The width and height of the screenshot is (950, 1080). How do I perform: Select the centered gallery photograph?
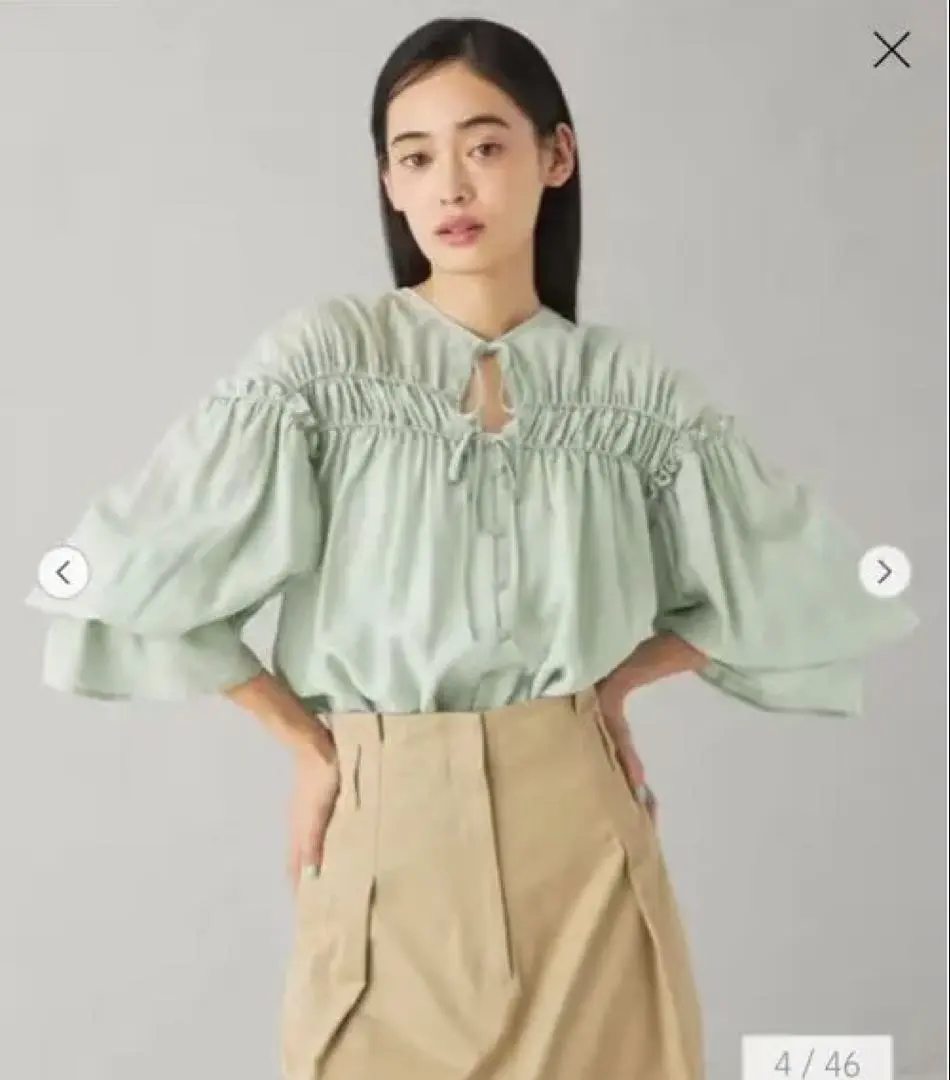[x=470, y=500]
